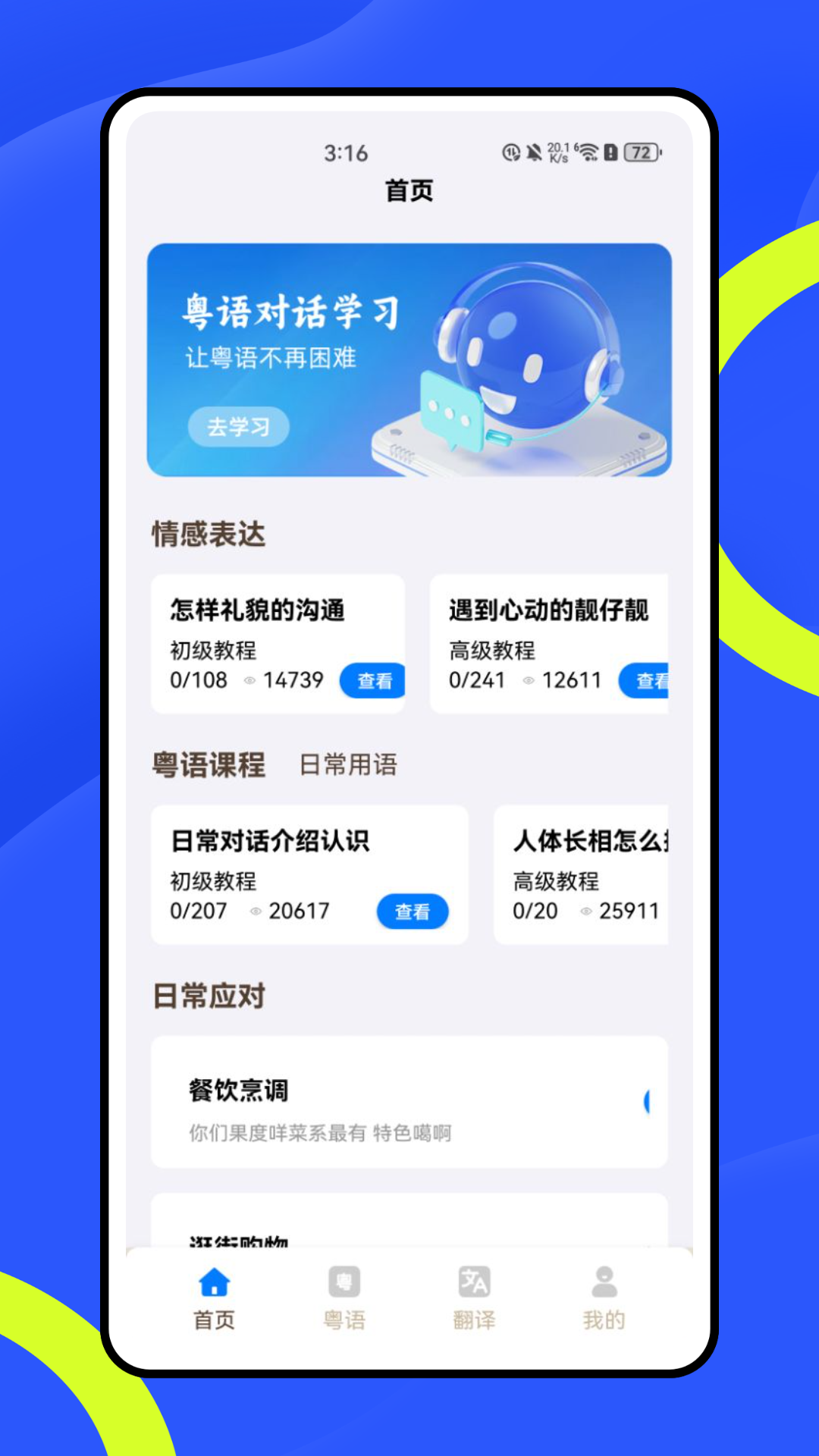Tap the data usage icon in the status bar
This screenshot has height=1456, width=819.
click(559, 152)
